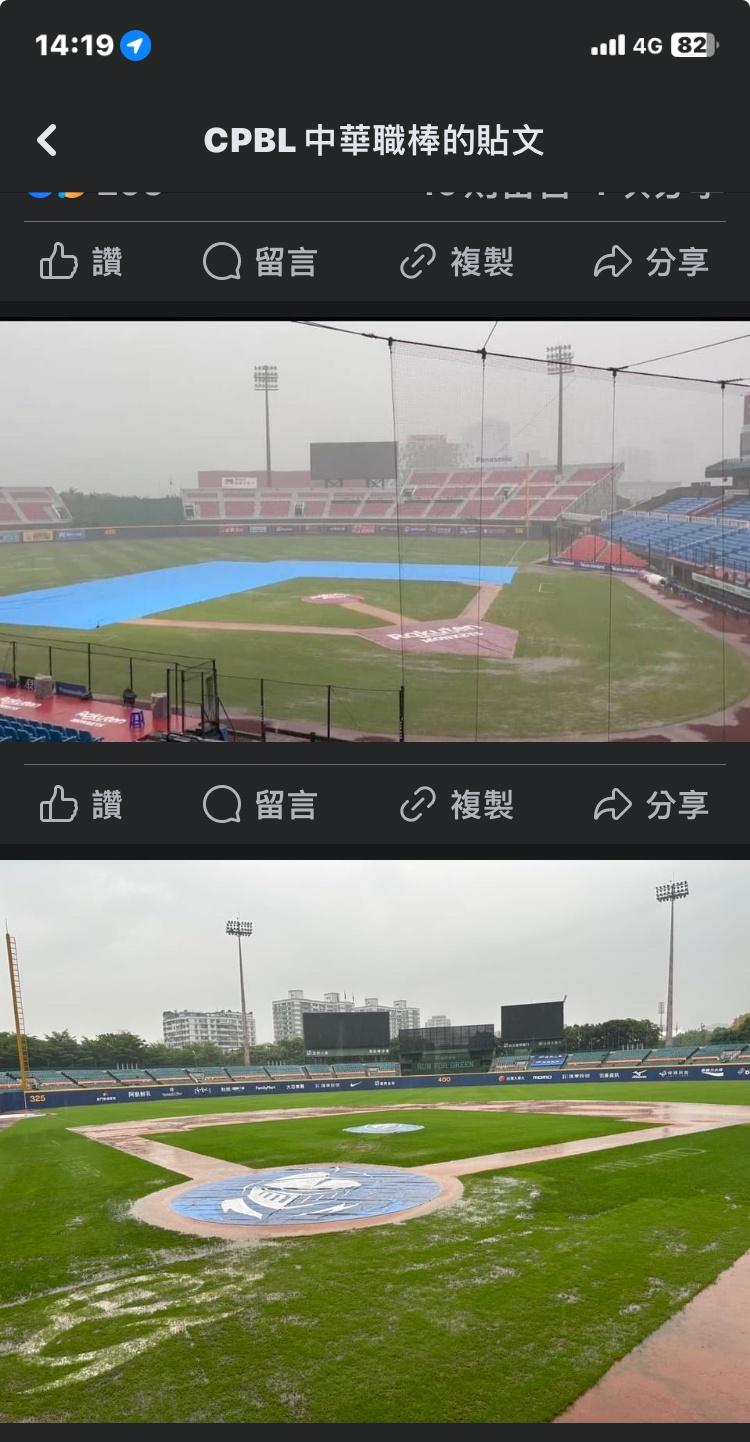Copy the link above the red stadium photo

(456, 263)
